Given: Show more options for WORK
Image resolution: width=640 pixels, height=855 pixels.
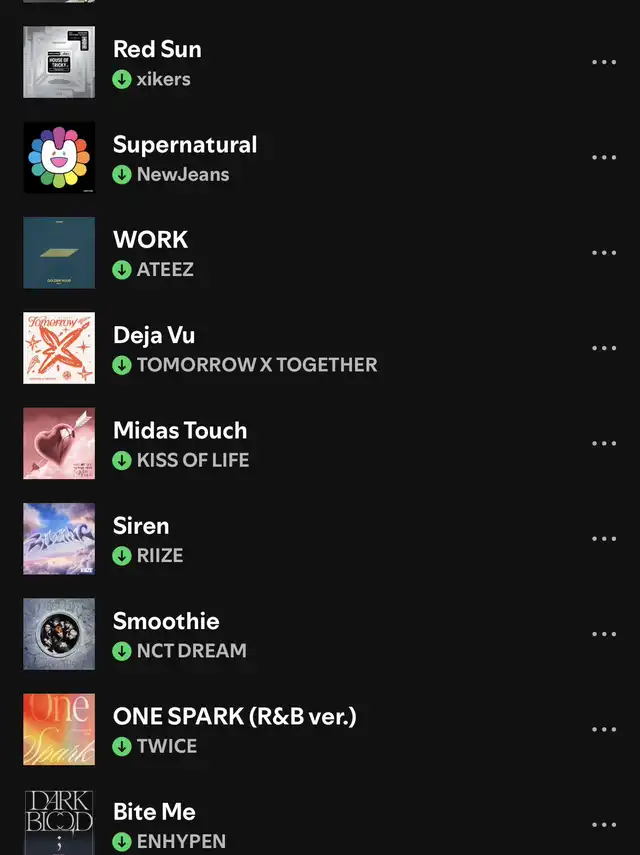Looking at the screenshot, I should pos(604,253).
